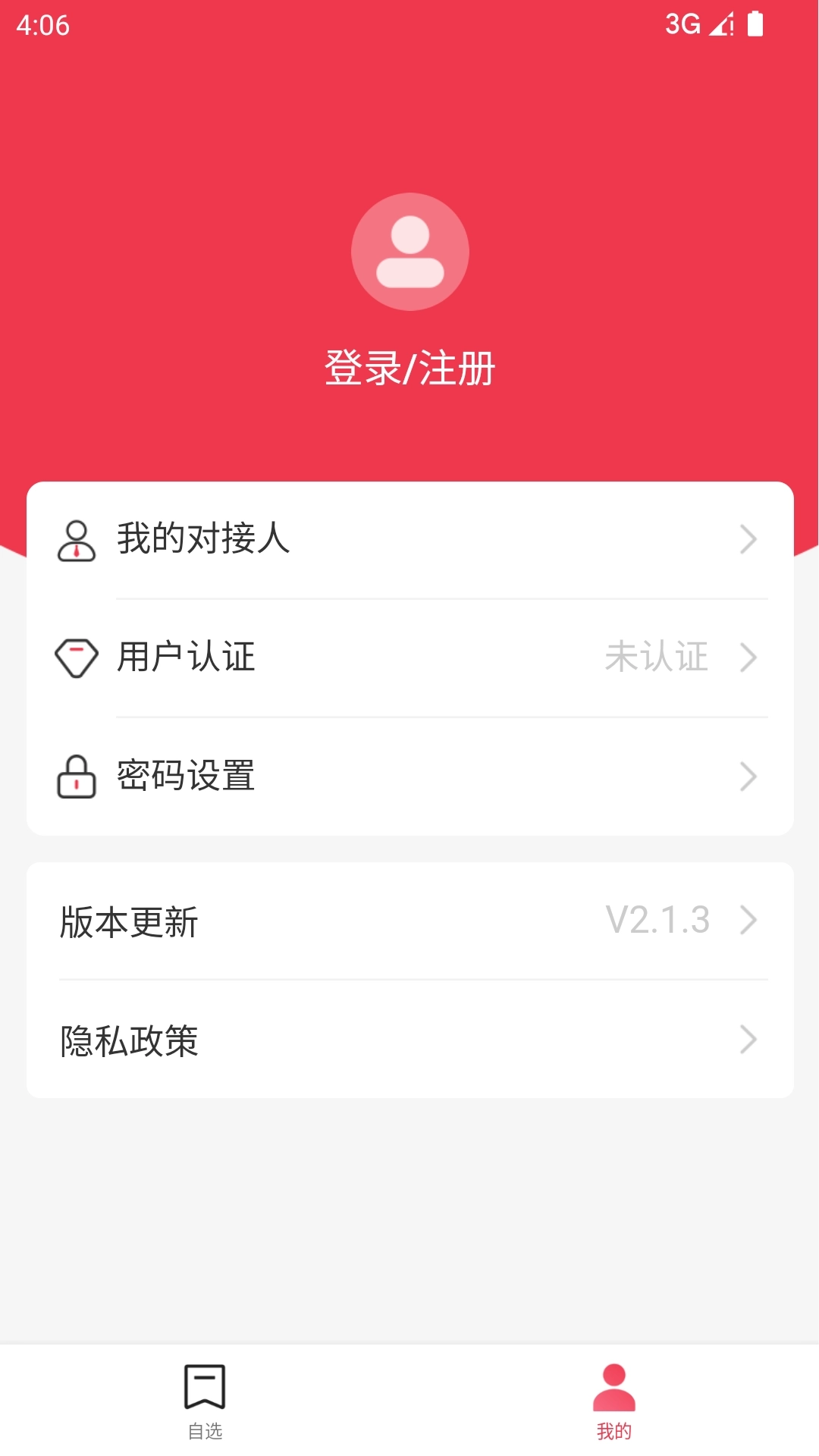This screenshot has width=819, height=1456.
Task: Expand the 我的对接人 row chevron
Action: (x=750, y=539)
